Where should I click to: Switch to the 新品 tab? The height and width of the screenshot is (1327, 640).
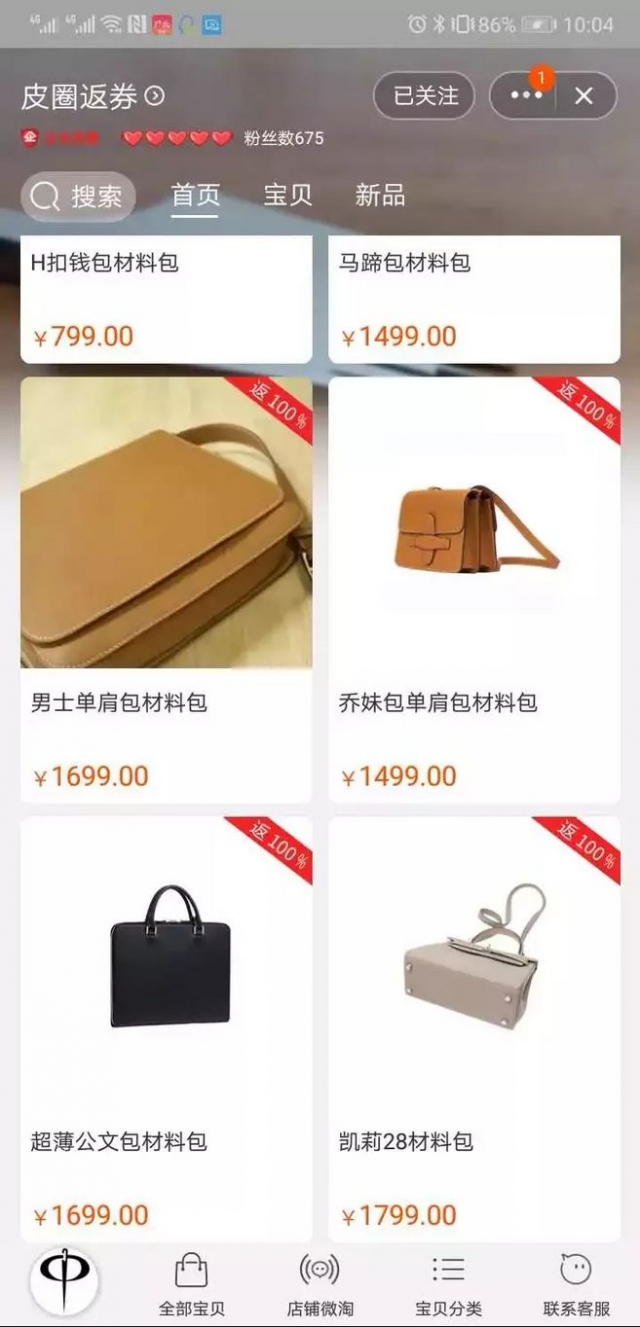click(380, 195)
